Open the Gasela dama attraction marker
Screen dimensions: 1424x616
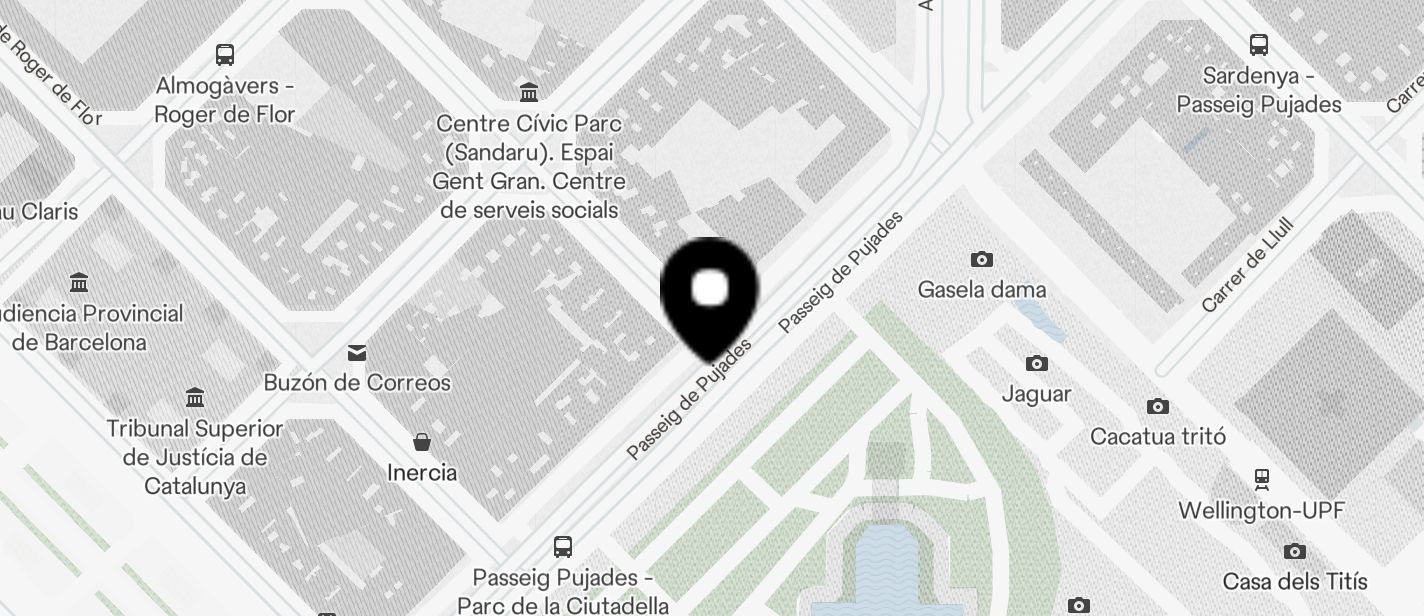[x=982, y=260]
